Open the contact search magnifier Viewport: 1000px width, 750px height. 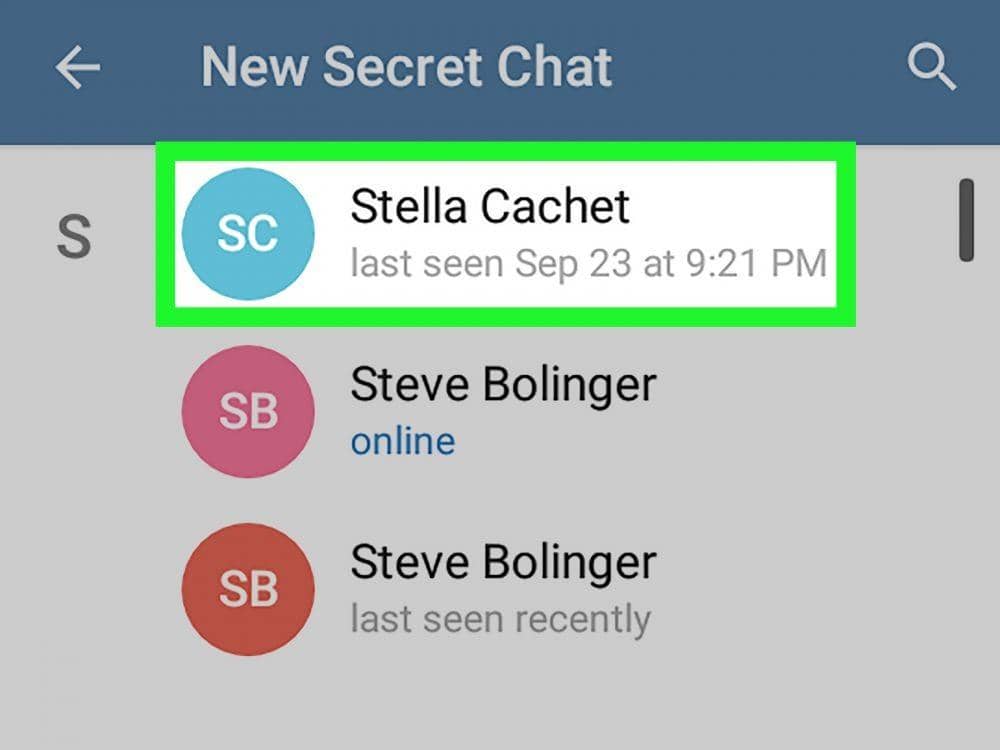pyautogui.click(x=931, y=68)
